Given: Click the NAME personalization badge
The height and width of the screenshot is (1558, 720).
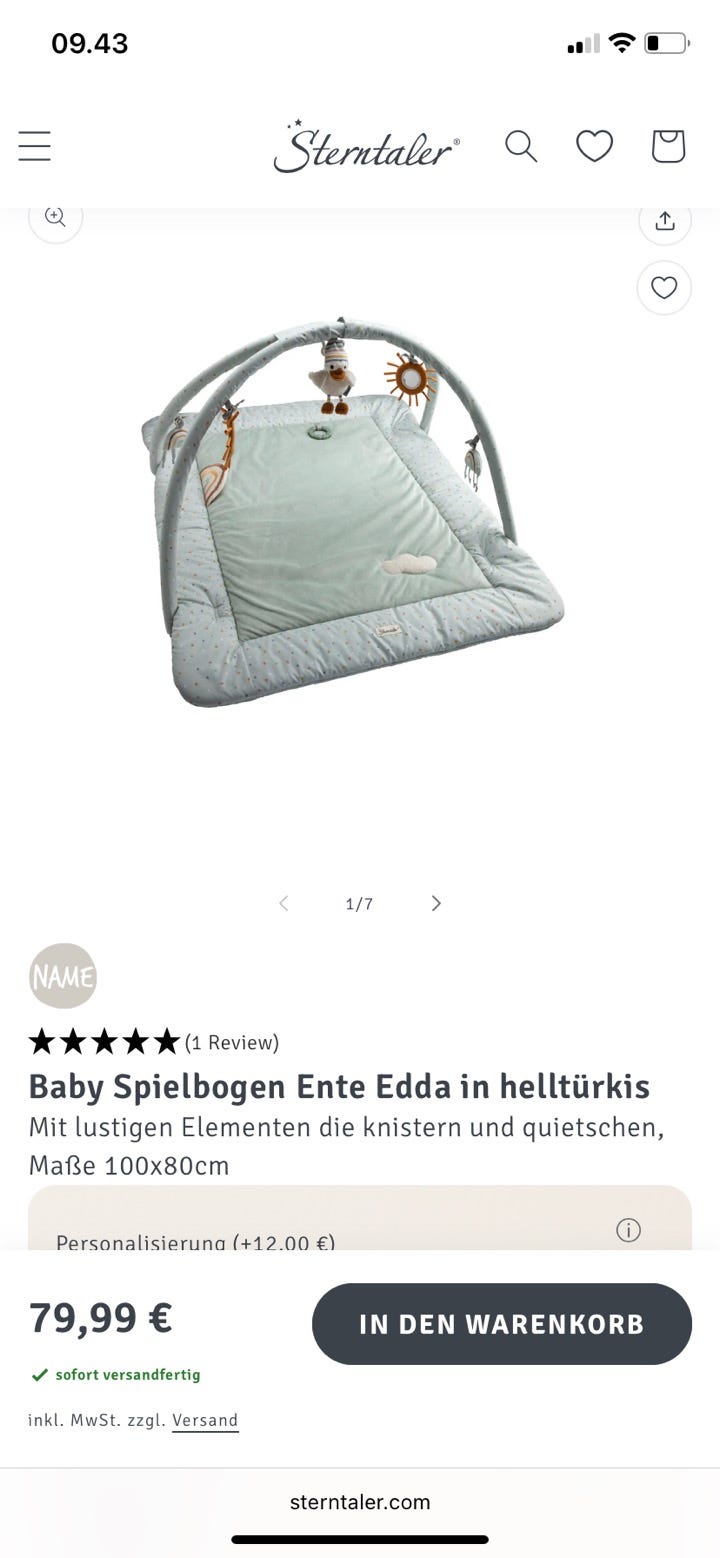Looking at the screenshot, I should pos(63,976).
